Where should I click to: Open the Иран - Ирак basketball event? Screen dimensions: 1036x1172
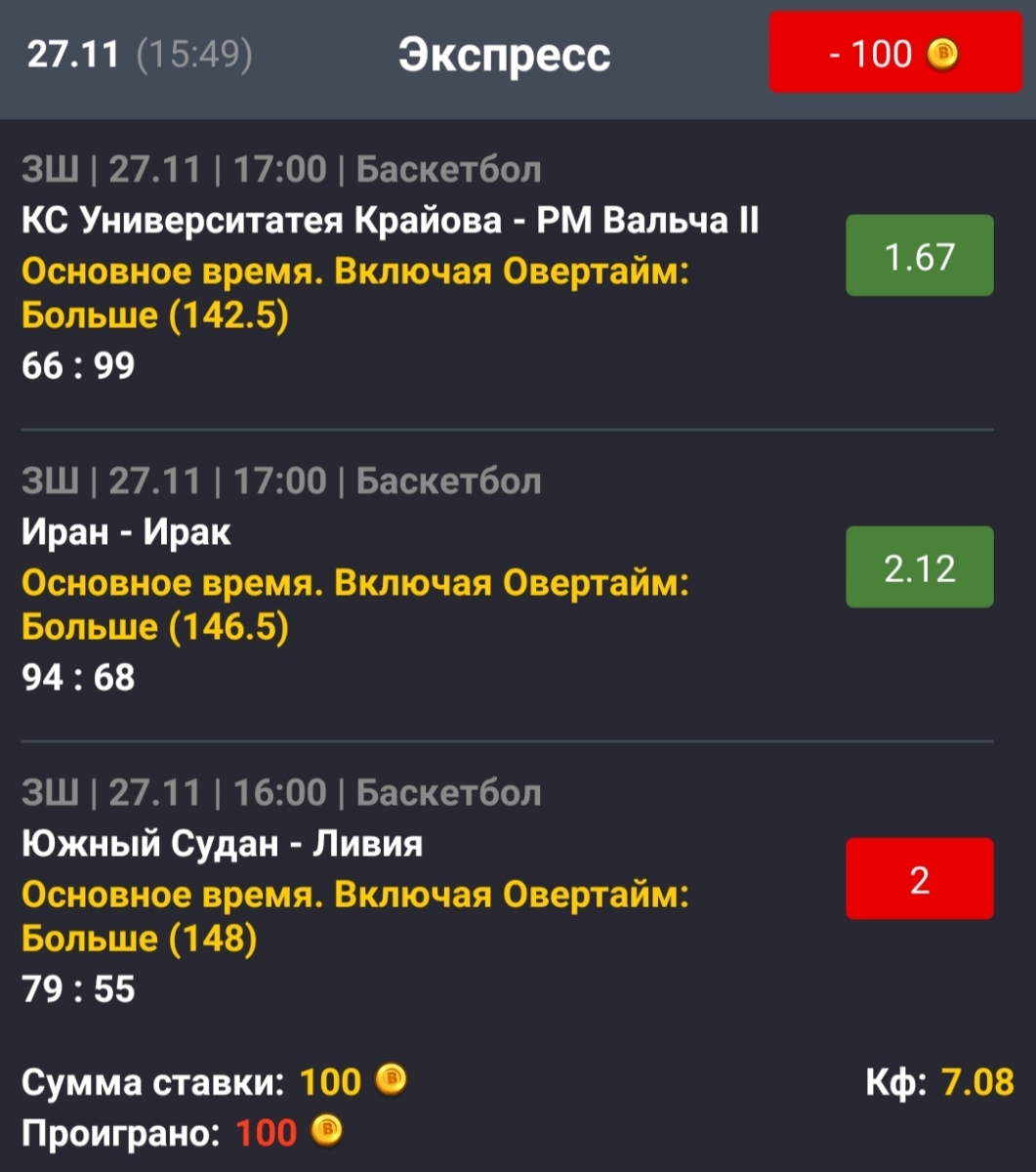coord(126,533)
